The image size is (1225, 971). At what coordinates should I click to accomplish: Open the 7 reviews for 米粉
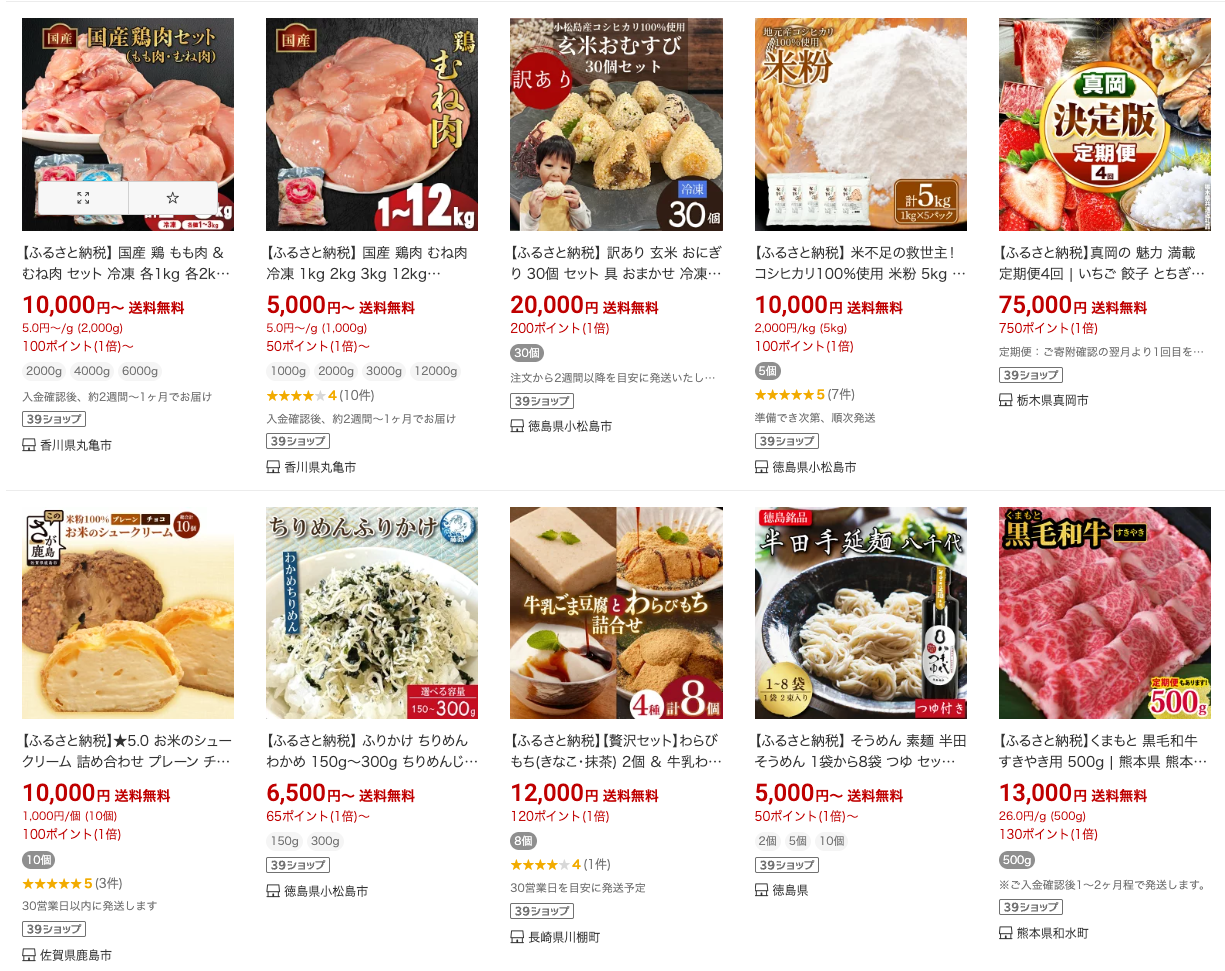coord(841,394)
